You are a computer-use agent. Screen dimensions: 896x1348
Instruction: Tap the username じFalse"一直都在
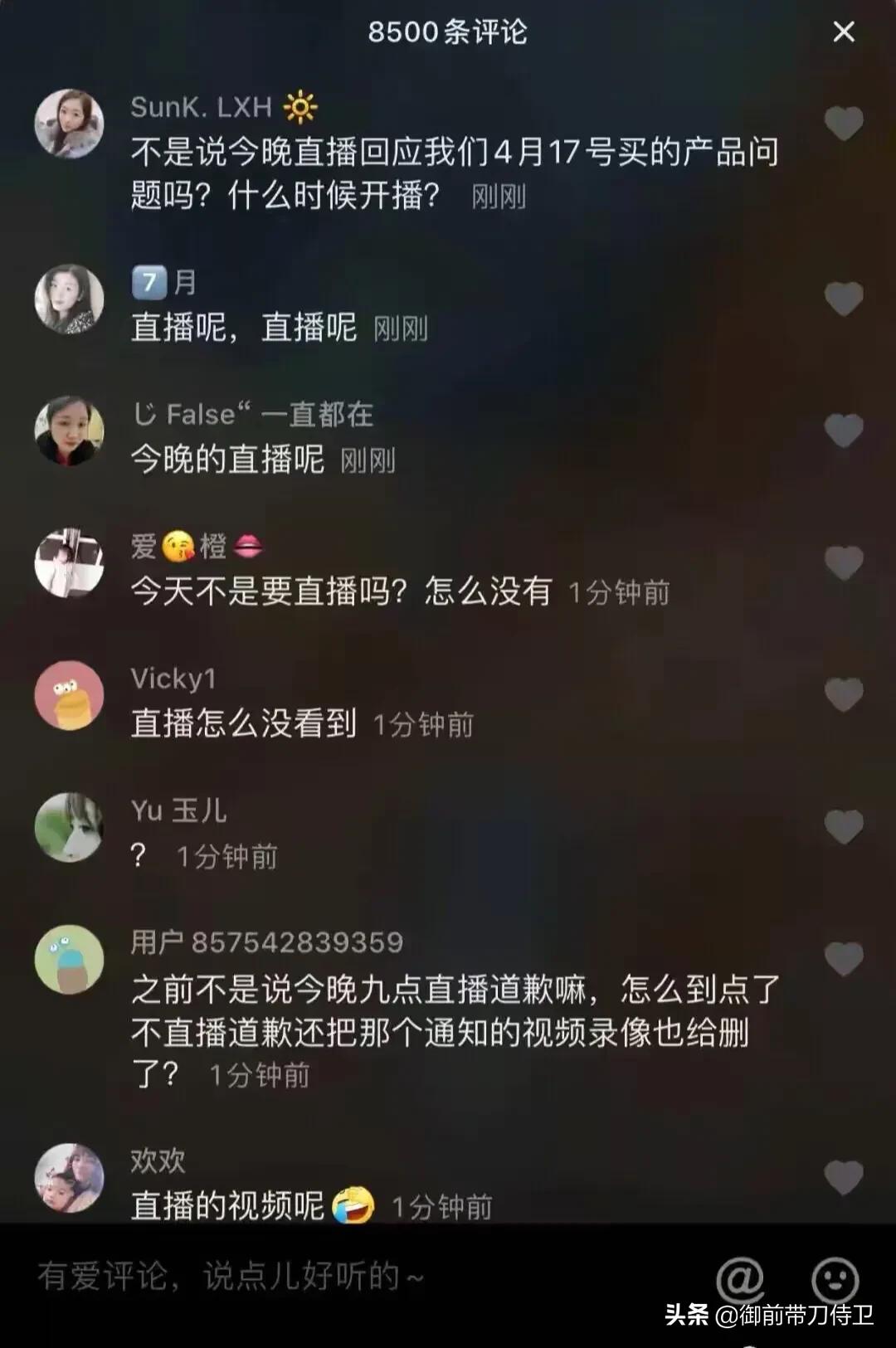(253, 415)
